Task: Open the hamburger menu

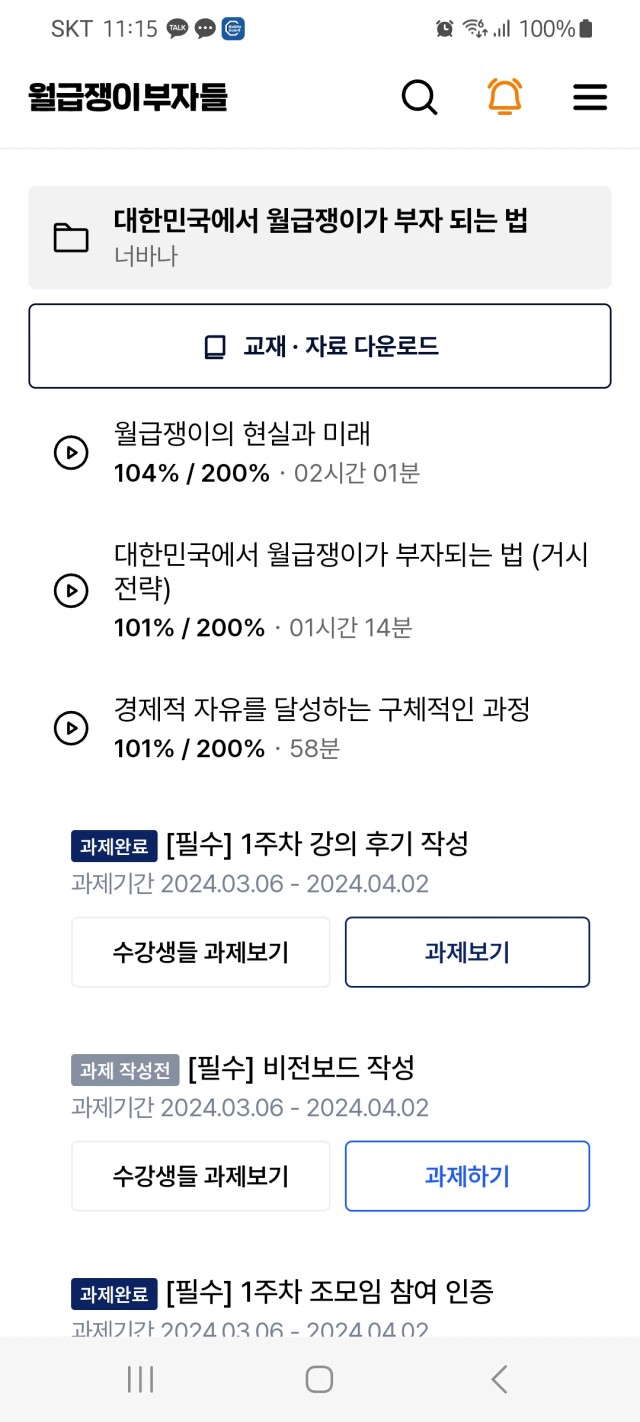Action: click(x=590, y=97)
